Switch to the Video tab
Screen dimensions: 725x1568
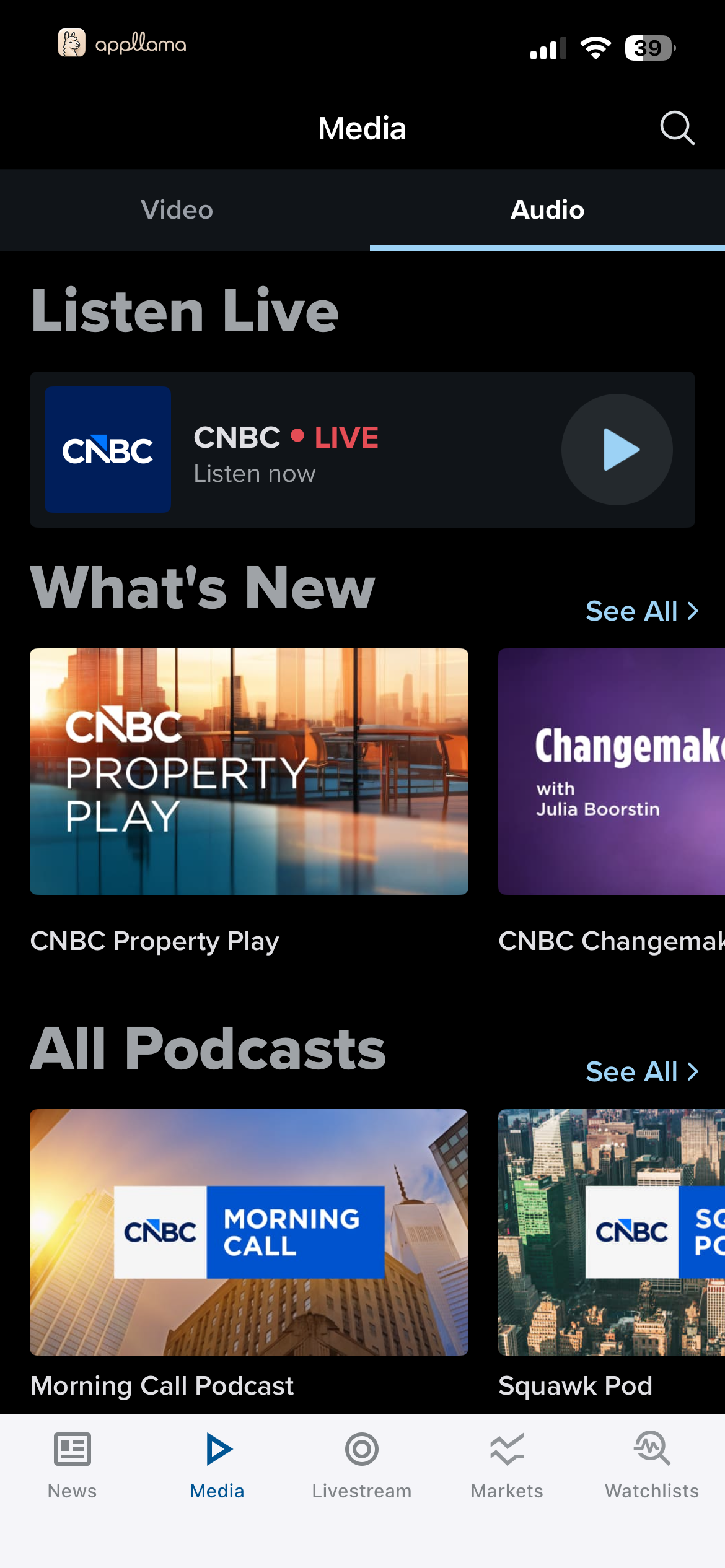tap(177, 210)
